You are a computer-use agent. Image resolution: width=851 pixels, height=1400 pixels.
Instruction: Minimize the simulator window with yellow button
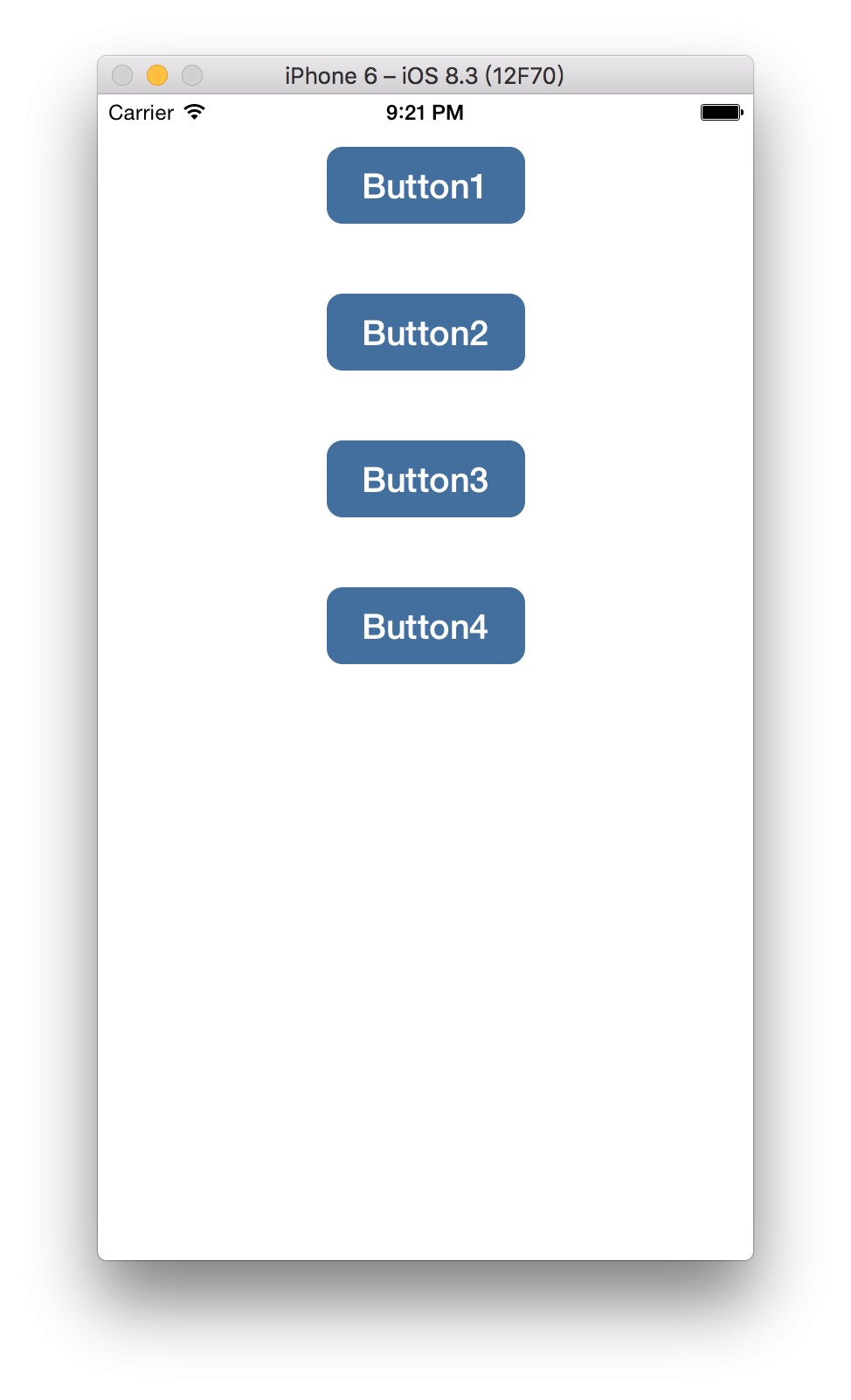click(157, 75)
